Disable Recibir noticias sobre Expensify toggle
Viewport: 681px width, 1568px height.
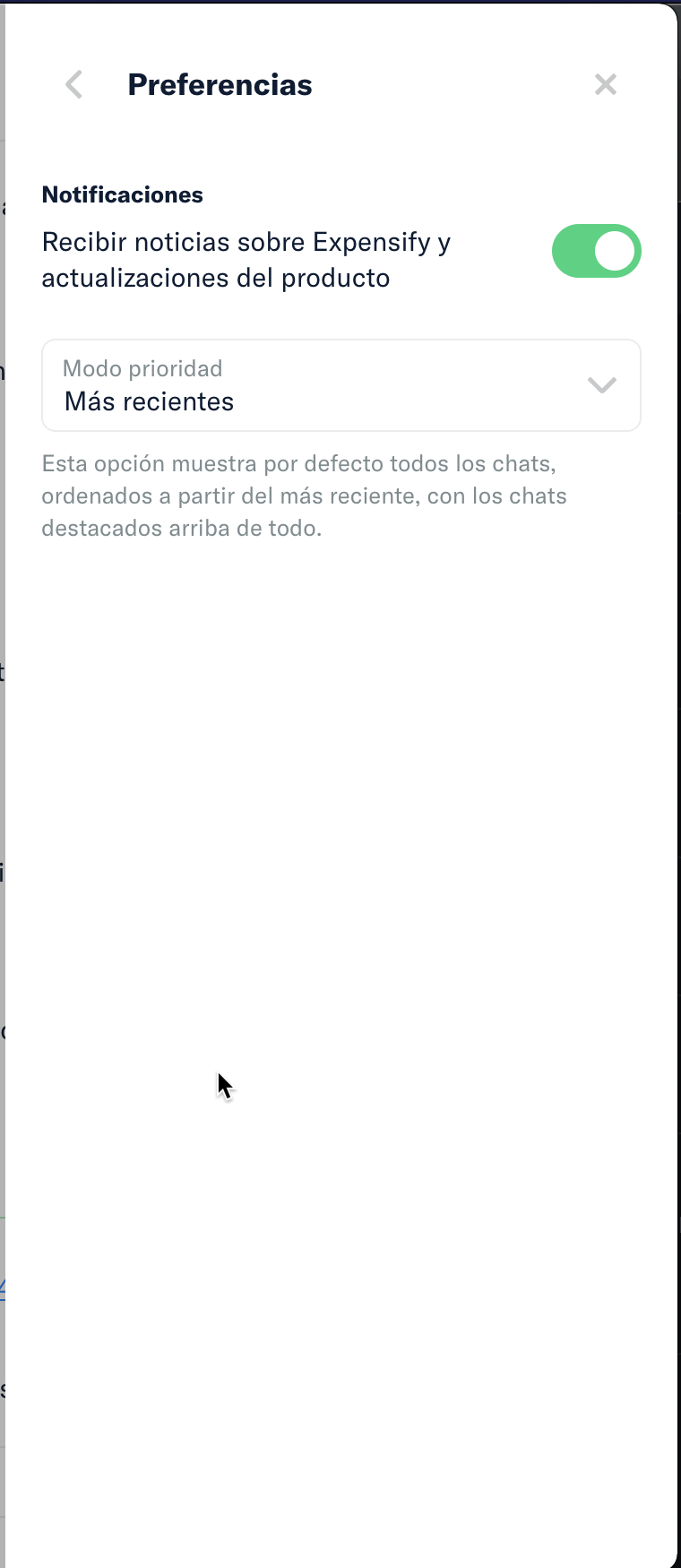point(597,251)
